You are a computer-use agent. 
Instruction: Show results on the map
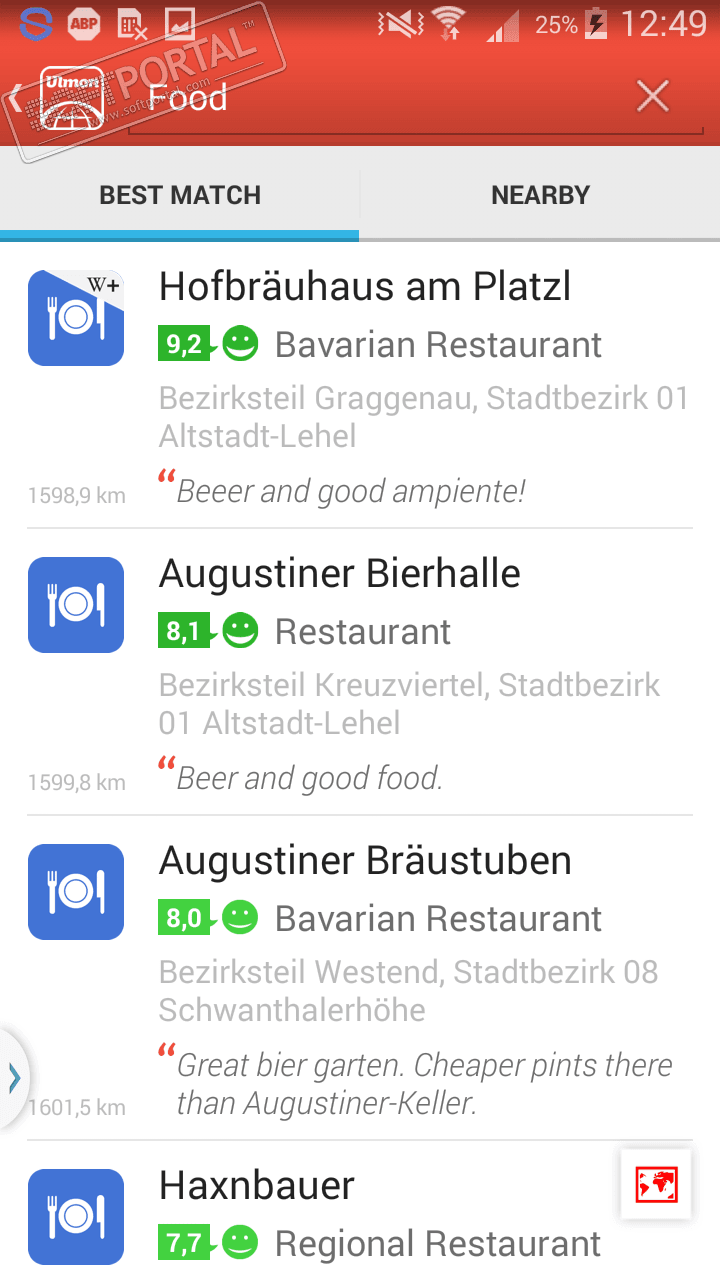tap(656, 1185)
